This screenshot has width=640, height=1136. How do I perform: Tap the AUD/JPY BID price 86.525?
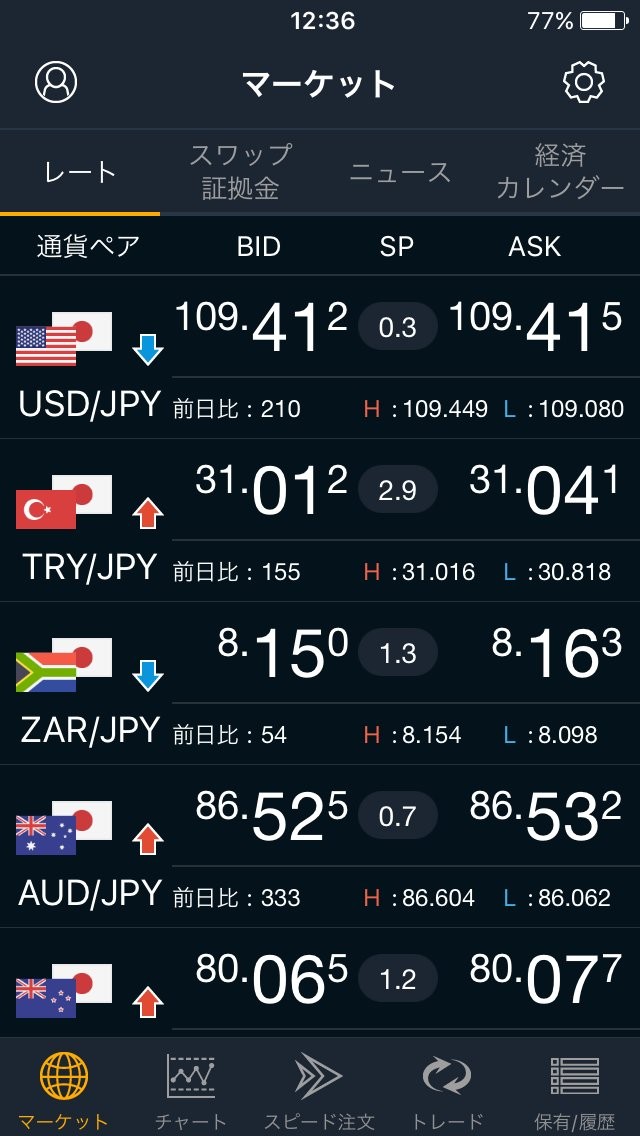pos(272,817)
